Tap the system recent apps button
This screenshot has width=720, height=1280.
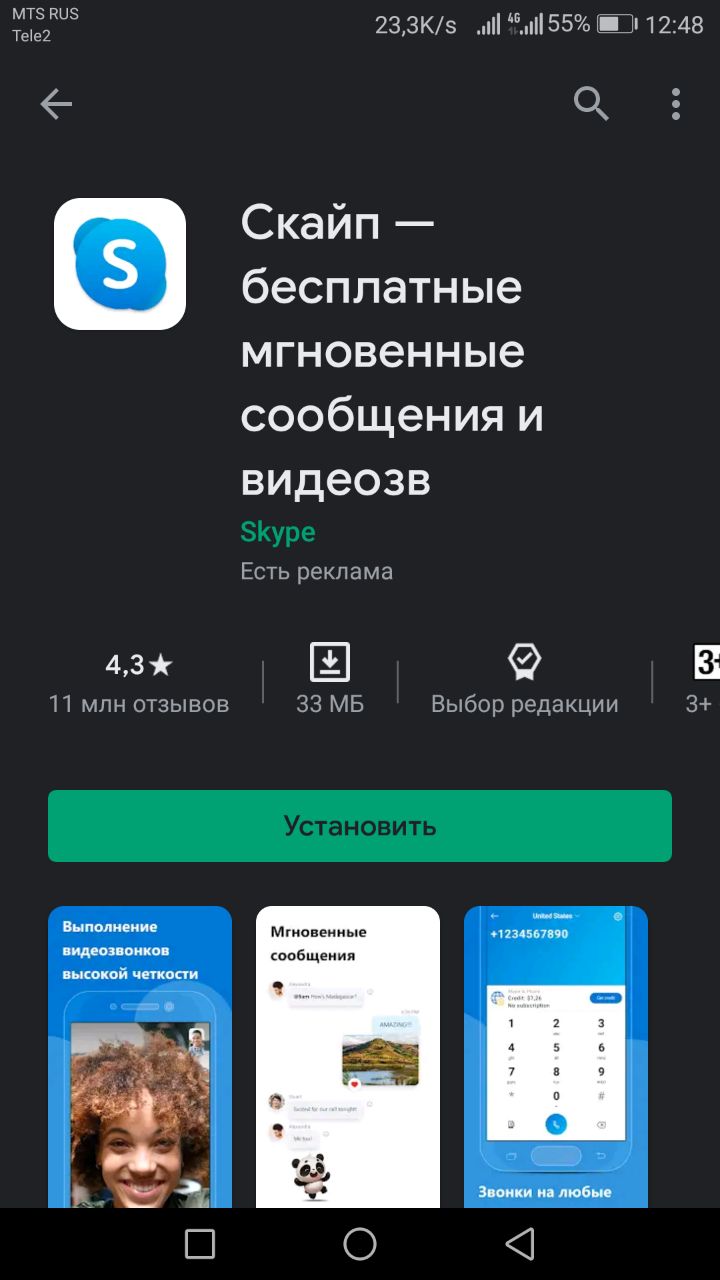200,1244
